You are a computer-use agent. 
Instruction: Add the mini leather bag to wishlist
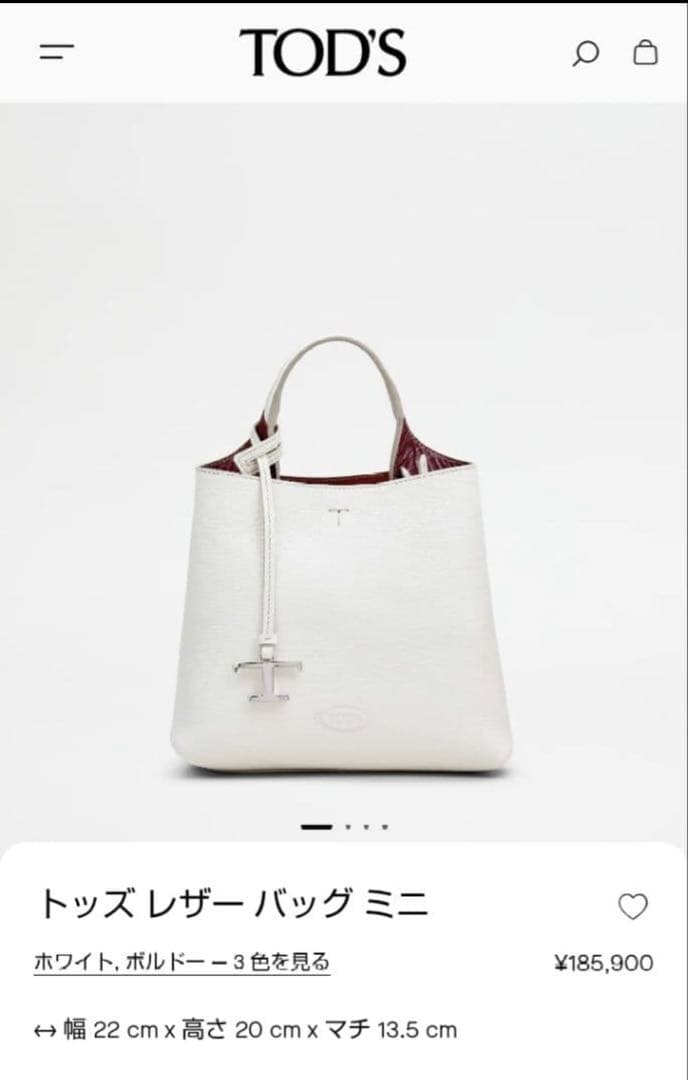pos(632,907)
